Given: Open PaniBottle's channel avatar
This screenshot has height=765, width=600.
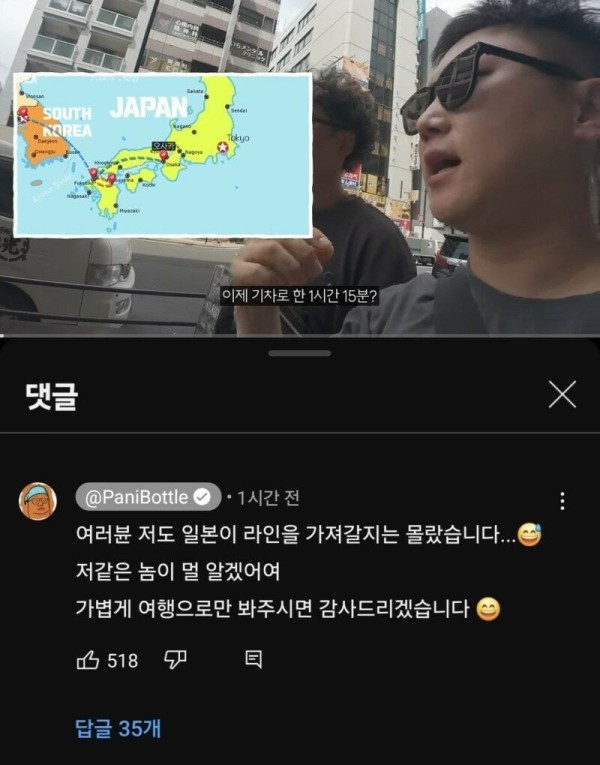Looking at the screenshot, I should pyautogui.click(x=38, y=500).
